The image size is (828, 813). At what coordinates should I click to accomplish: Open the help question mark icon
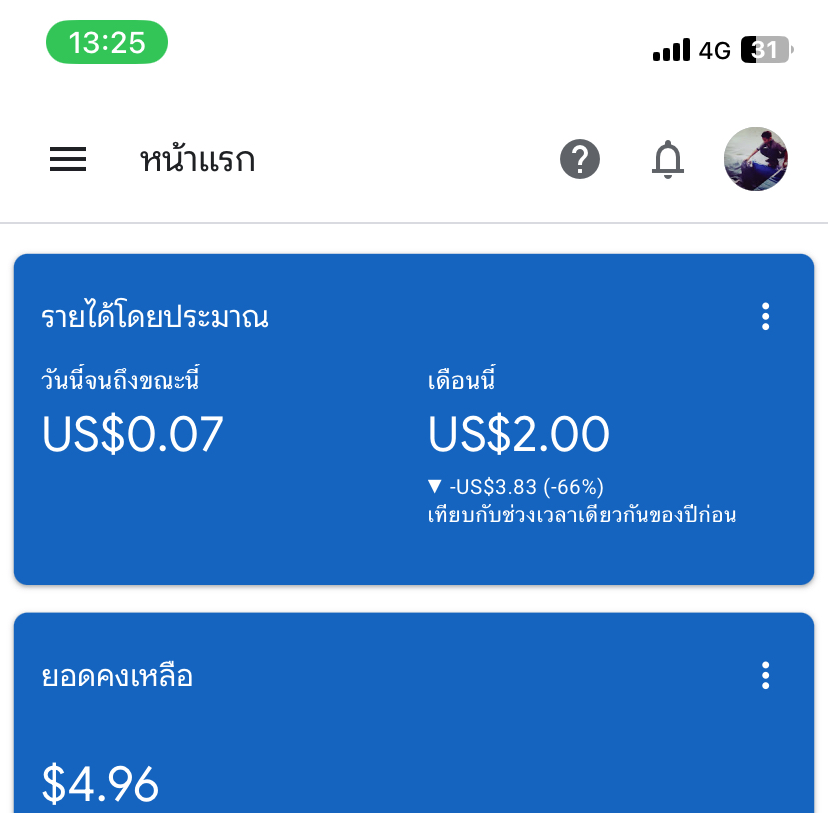(580, 159)
